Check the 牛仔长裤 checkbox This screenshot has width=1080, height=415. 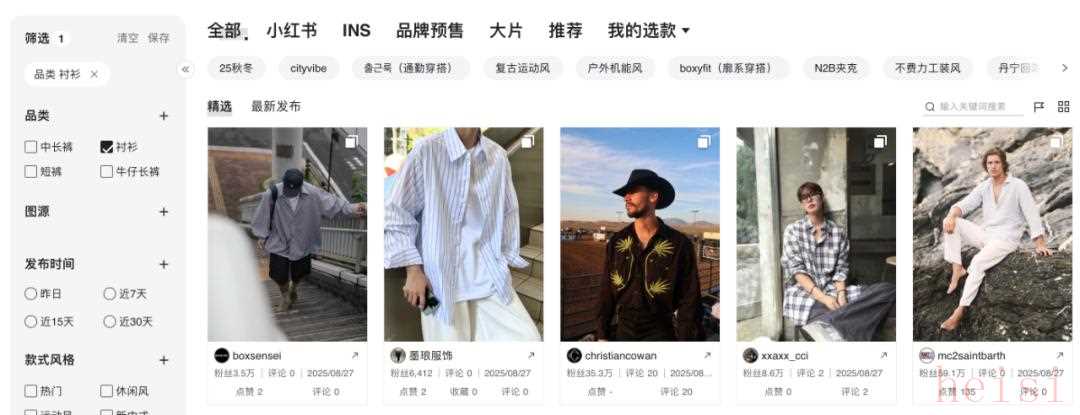(x=107, y=171)
